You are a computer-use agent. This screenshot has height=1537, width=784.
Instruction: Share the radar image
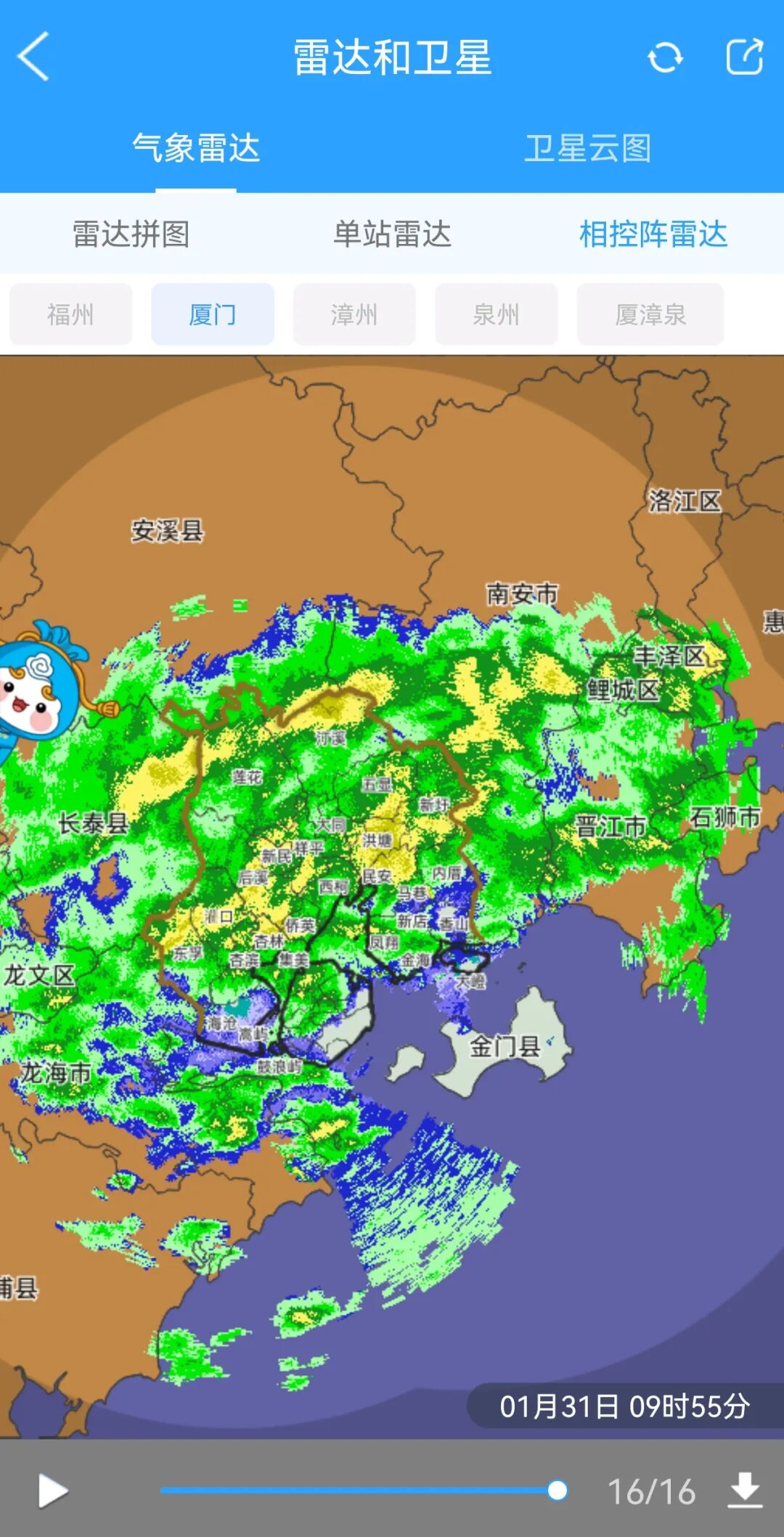[745, 57]
